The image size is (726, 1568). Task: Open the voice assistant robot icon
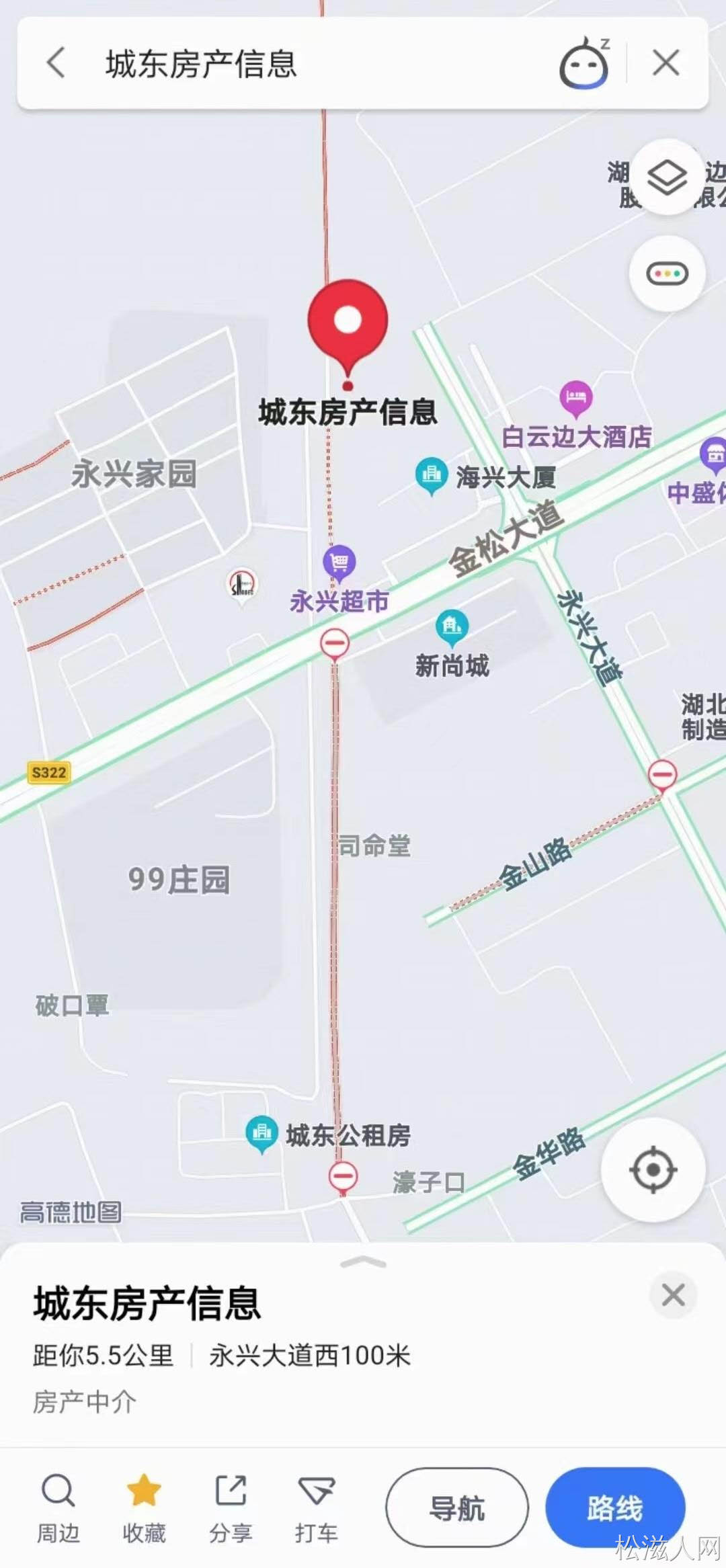tap(584, 64)
